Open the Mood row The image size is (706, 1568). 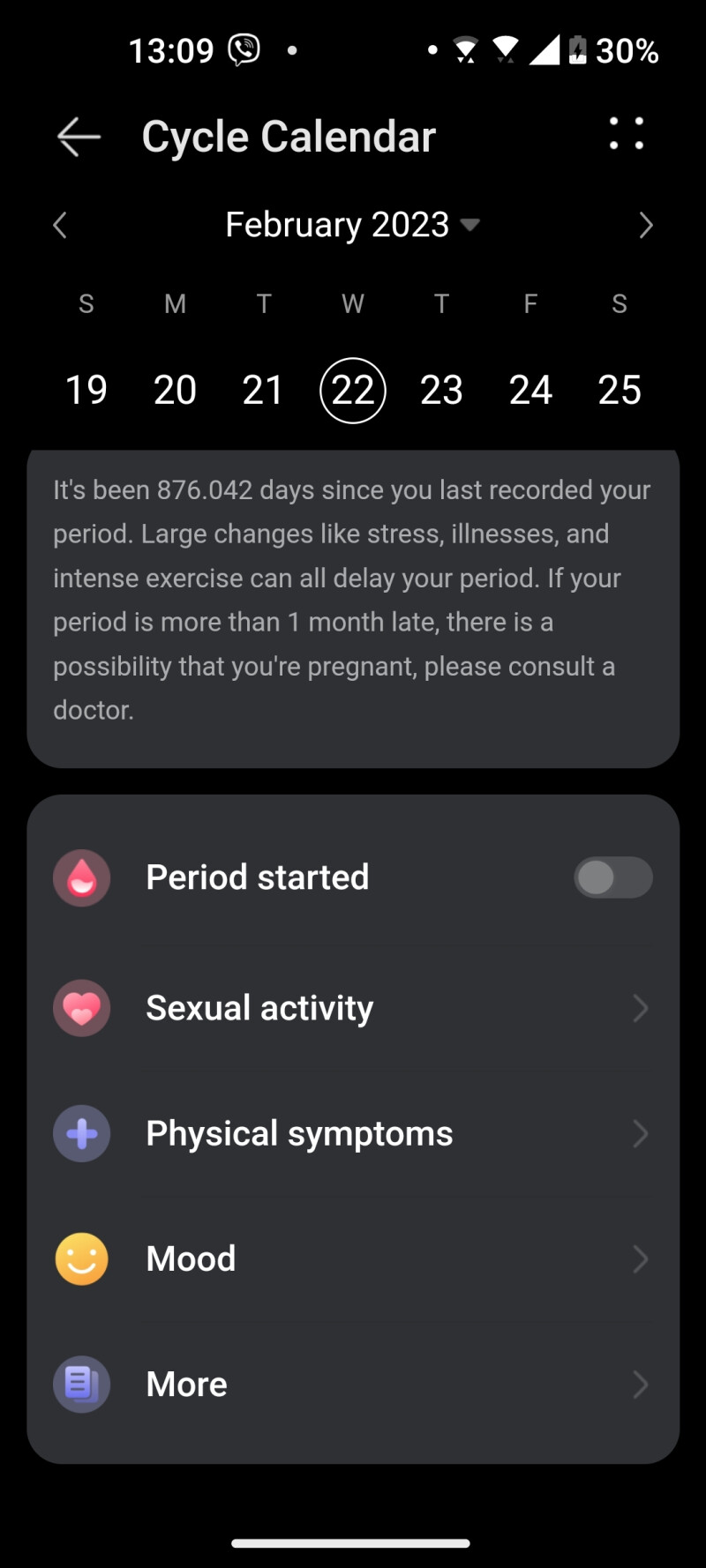[x=353, y=1258]
